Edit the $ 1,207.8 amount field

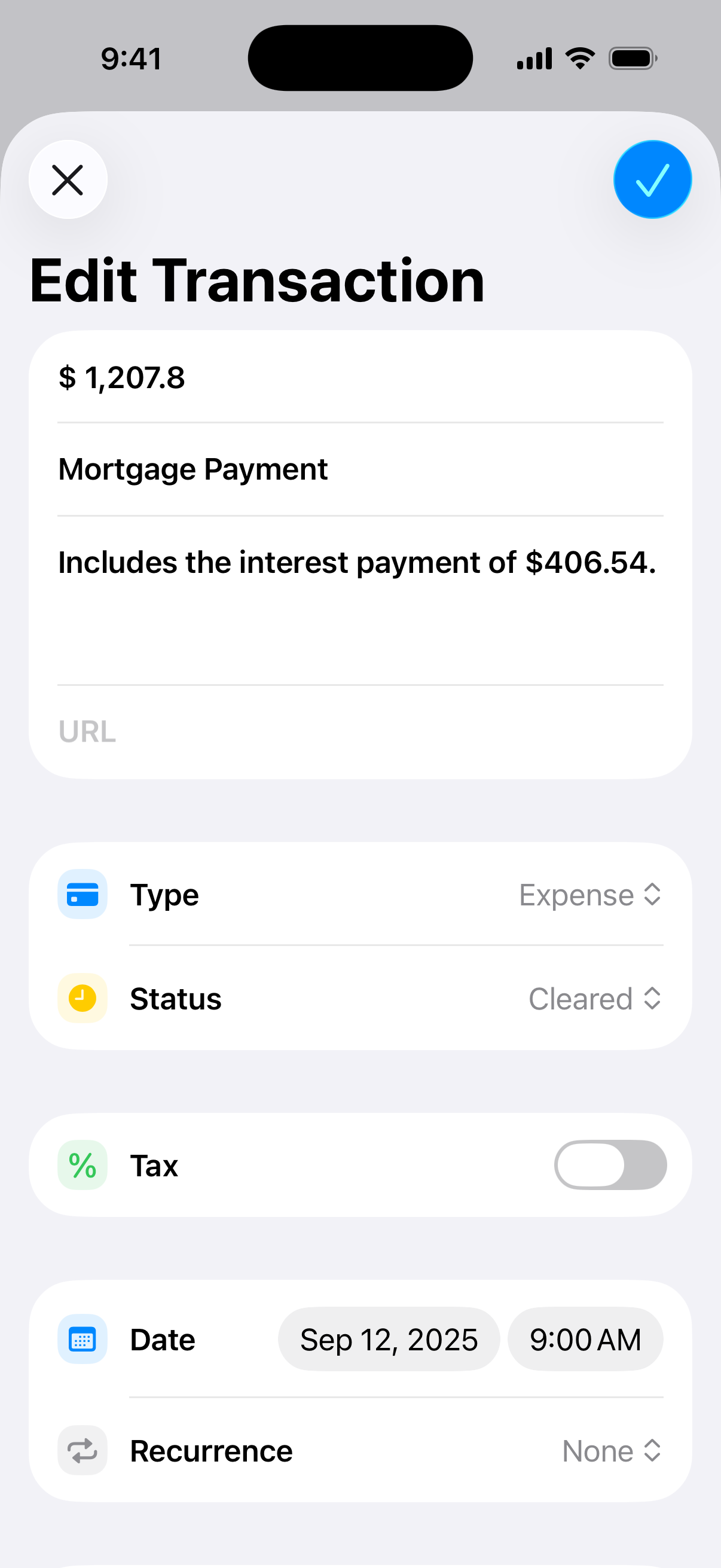[359, 377]
